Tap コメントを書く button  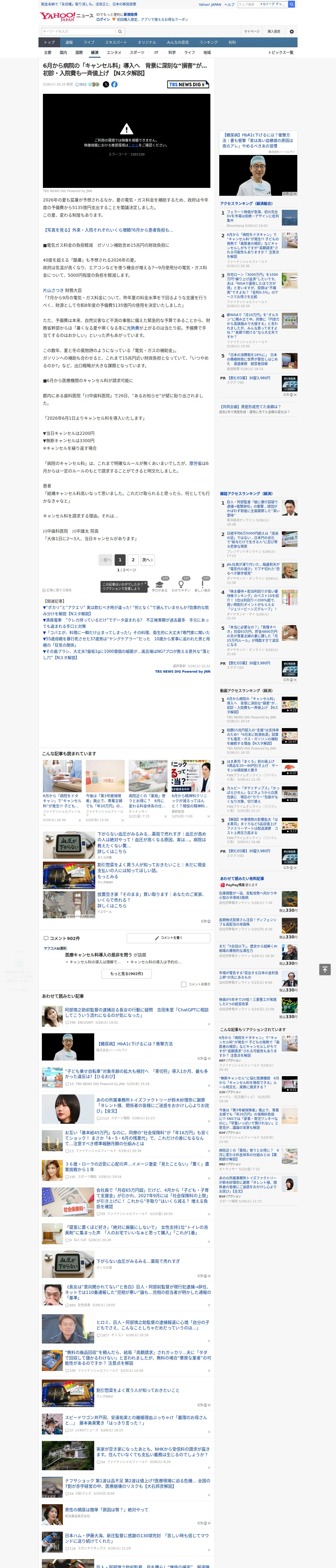tap(168, 937)
